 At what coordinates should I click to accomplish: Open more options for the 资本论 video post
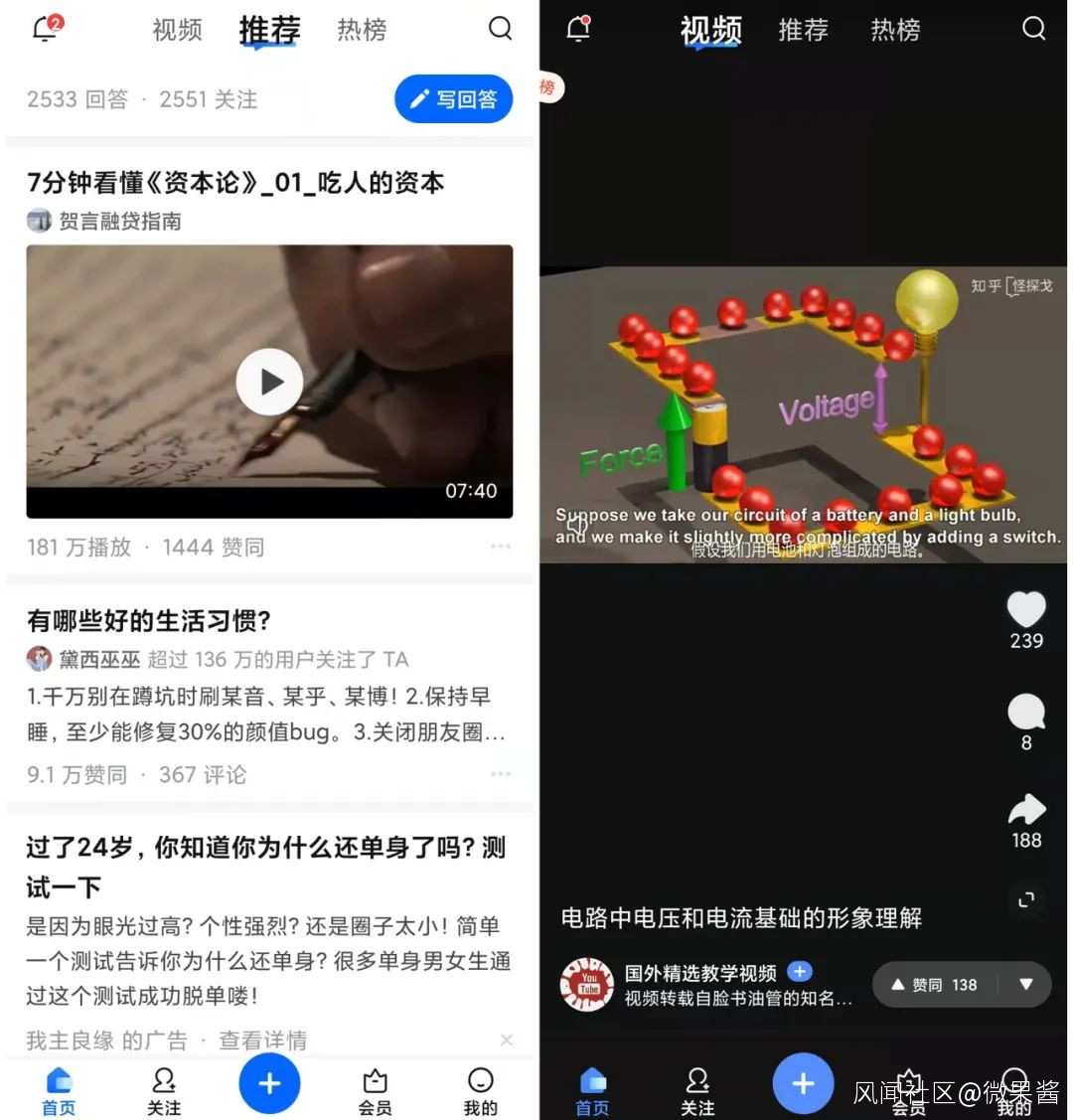(x=500, y=547)
